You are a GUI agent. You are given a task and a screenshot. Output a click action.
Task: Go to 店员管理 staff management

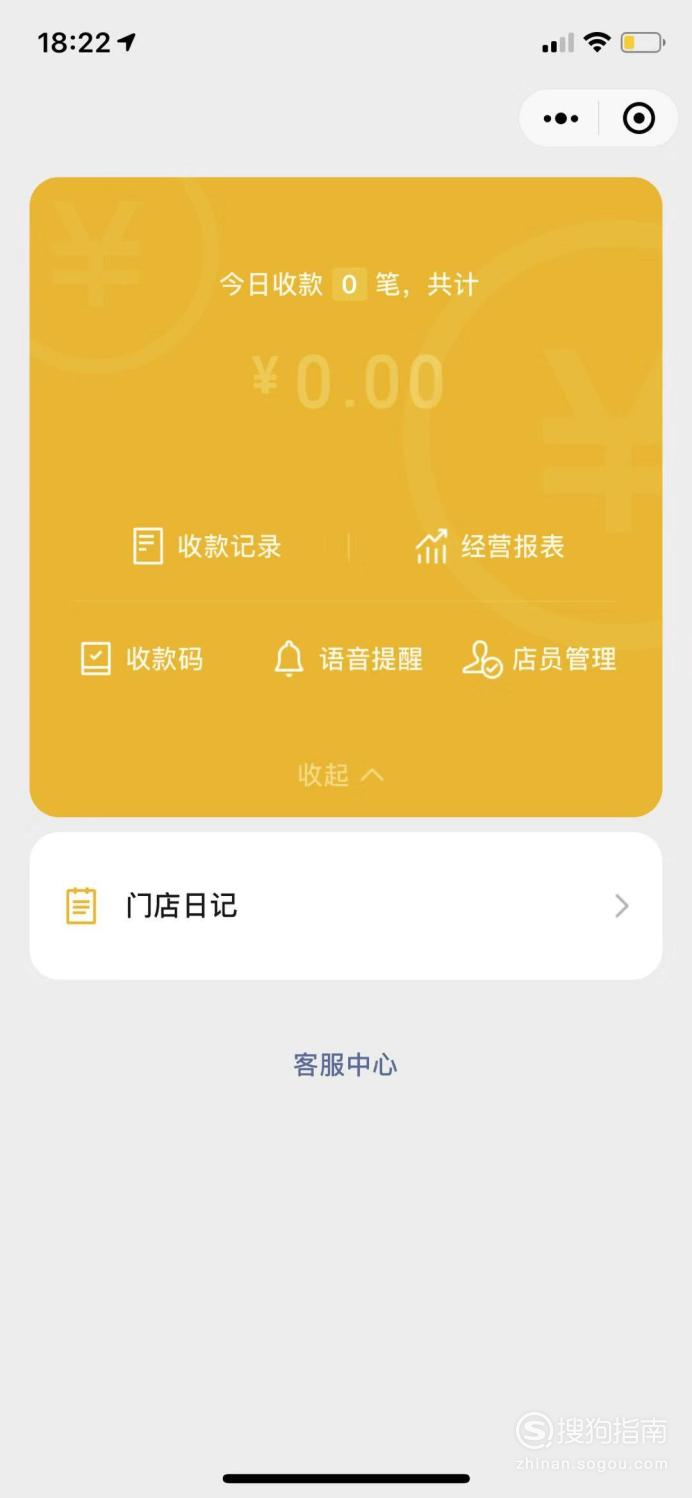coord(539,659)
